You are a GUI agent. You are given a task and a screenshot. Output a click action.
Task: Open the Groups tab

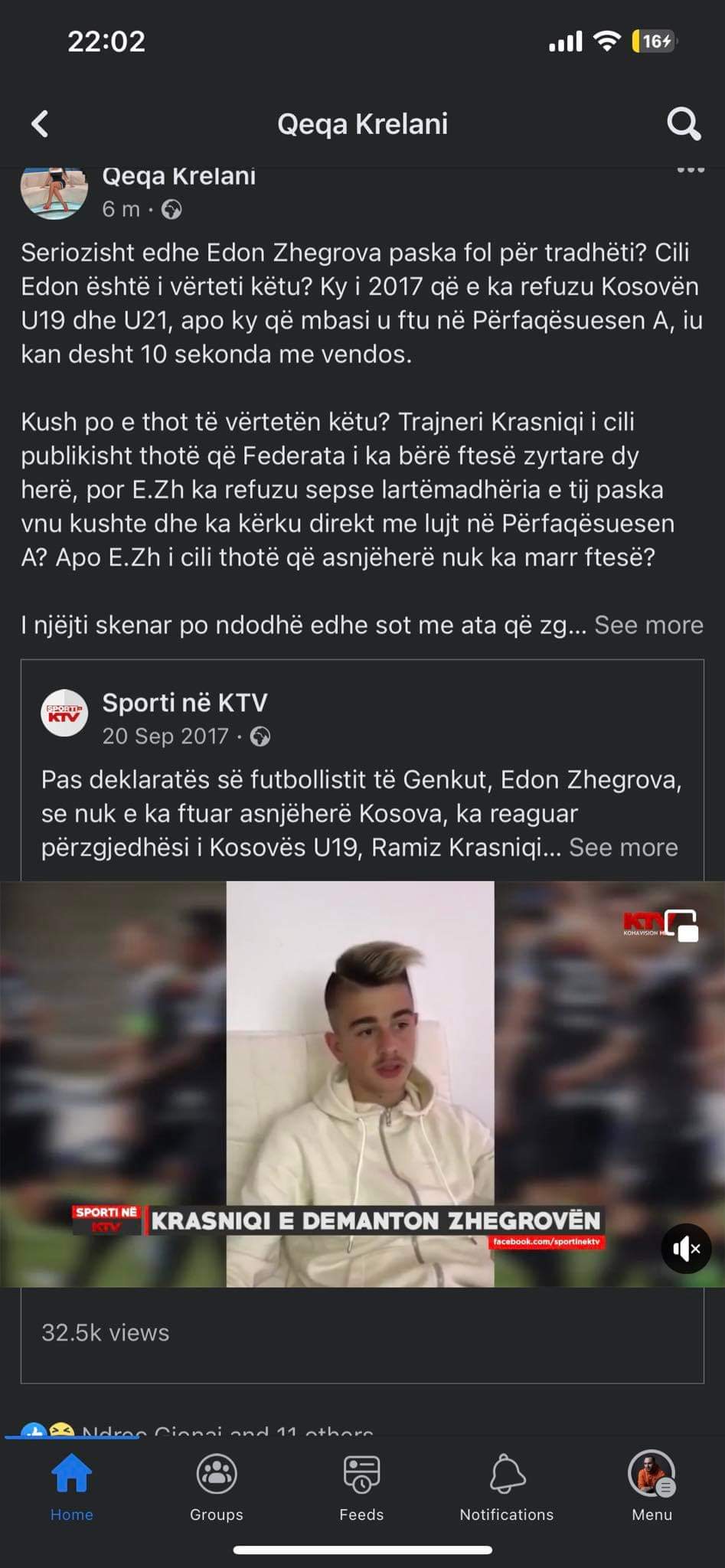coord(217,1486)
